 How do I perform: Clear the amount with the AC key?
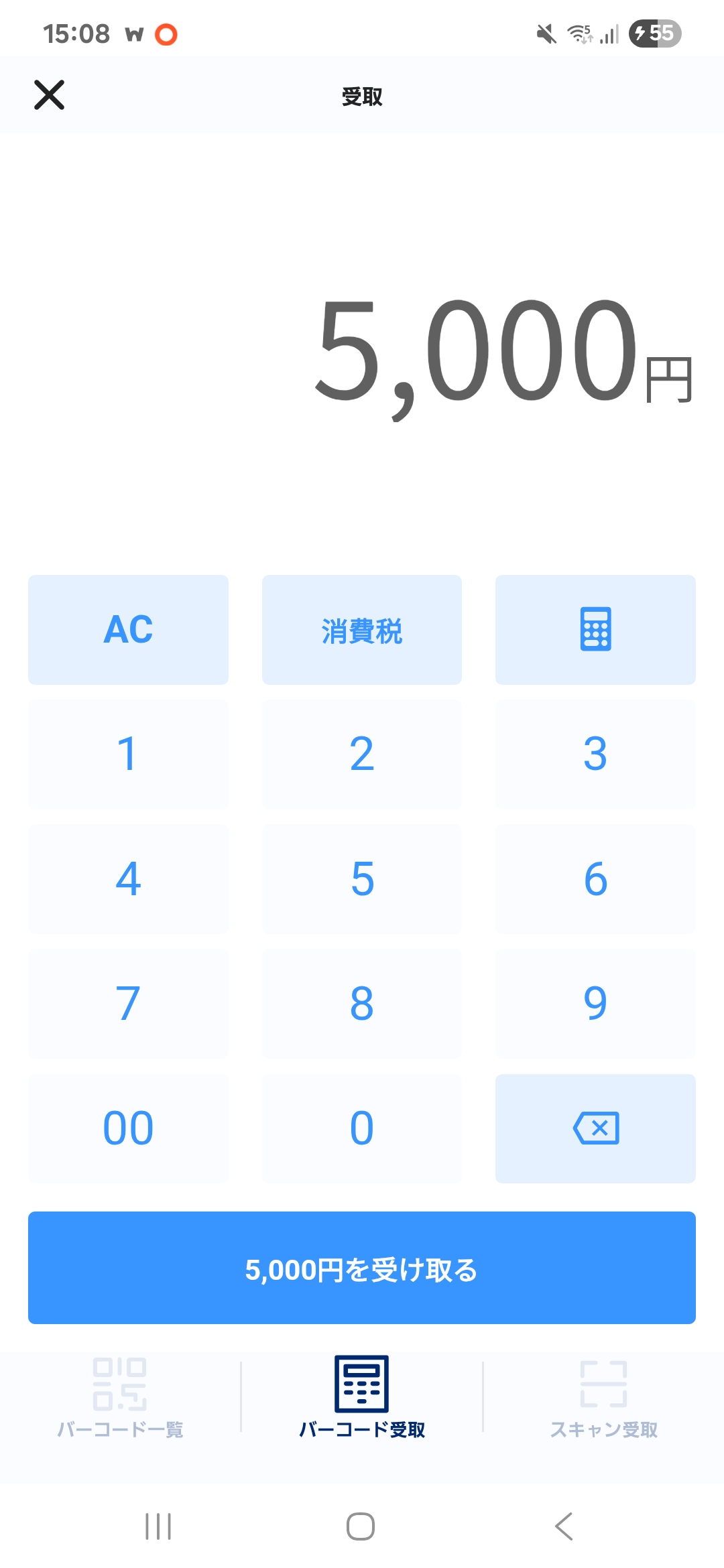click(128, 630)
